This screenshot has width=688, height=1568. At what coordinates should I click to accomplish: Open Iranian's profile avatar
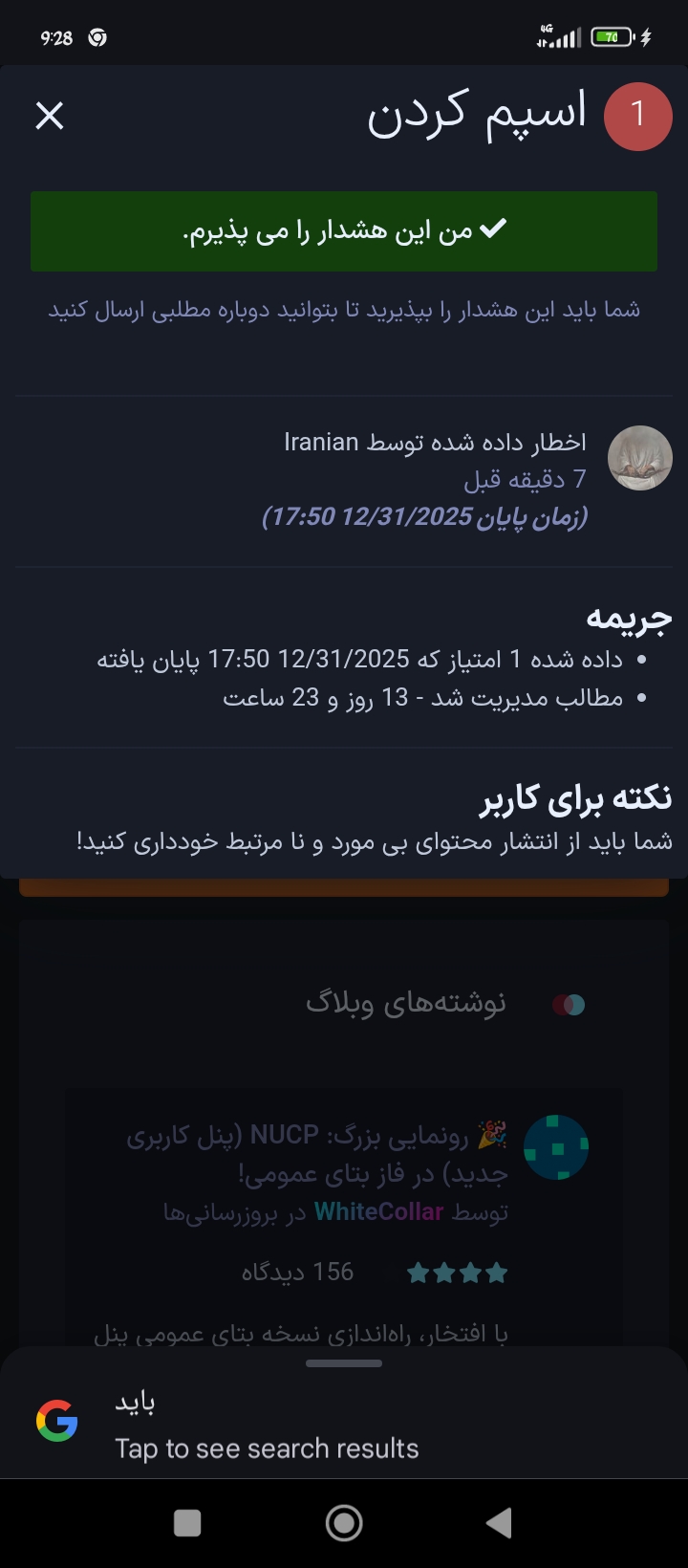coord(639,458)
